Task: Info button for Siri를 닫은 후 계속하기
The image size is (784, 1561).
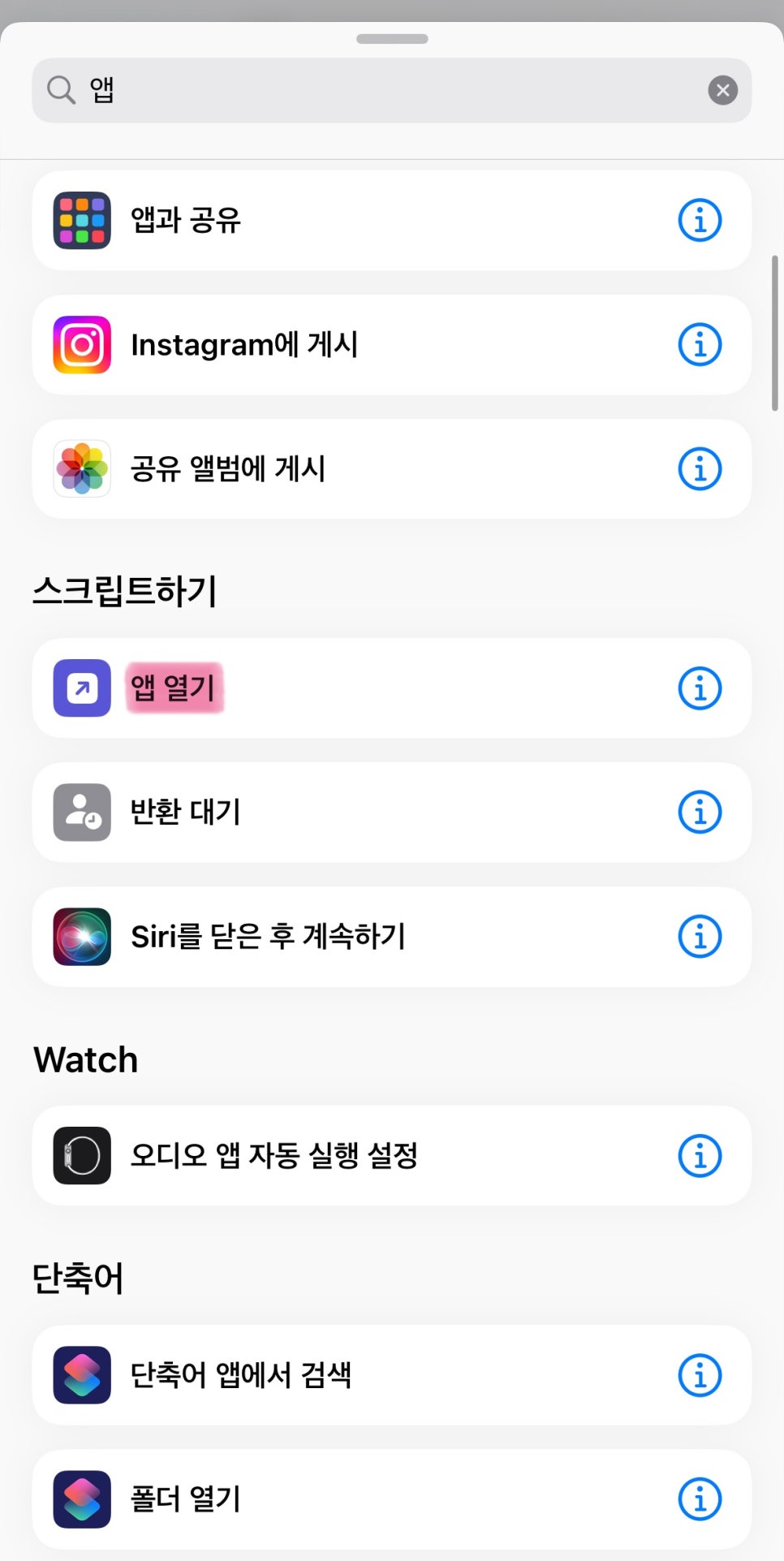Action: (700, 937)
